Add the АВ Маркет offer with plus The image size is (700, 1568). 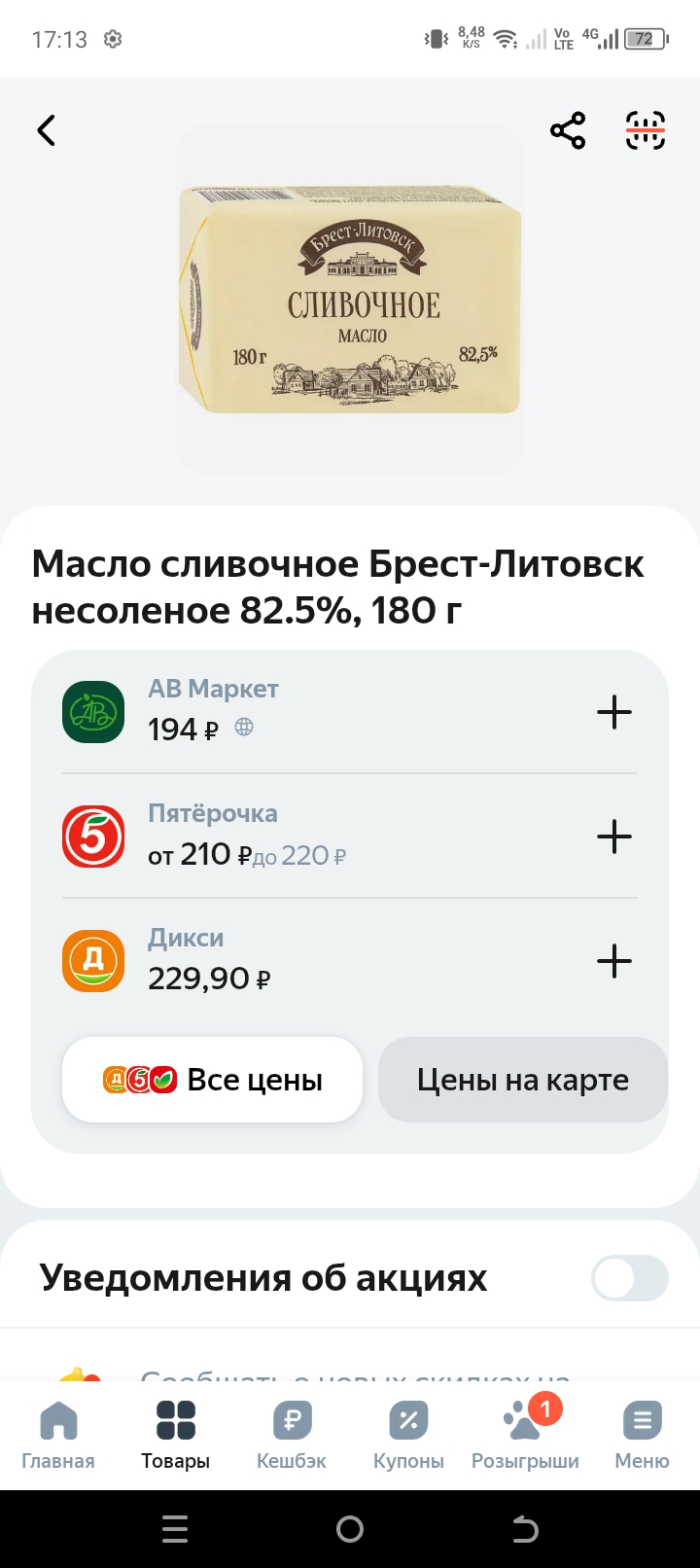pos(613,712)
